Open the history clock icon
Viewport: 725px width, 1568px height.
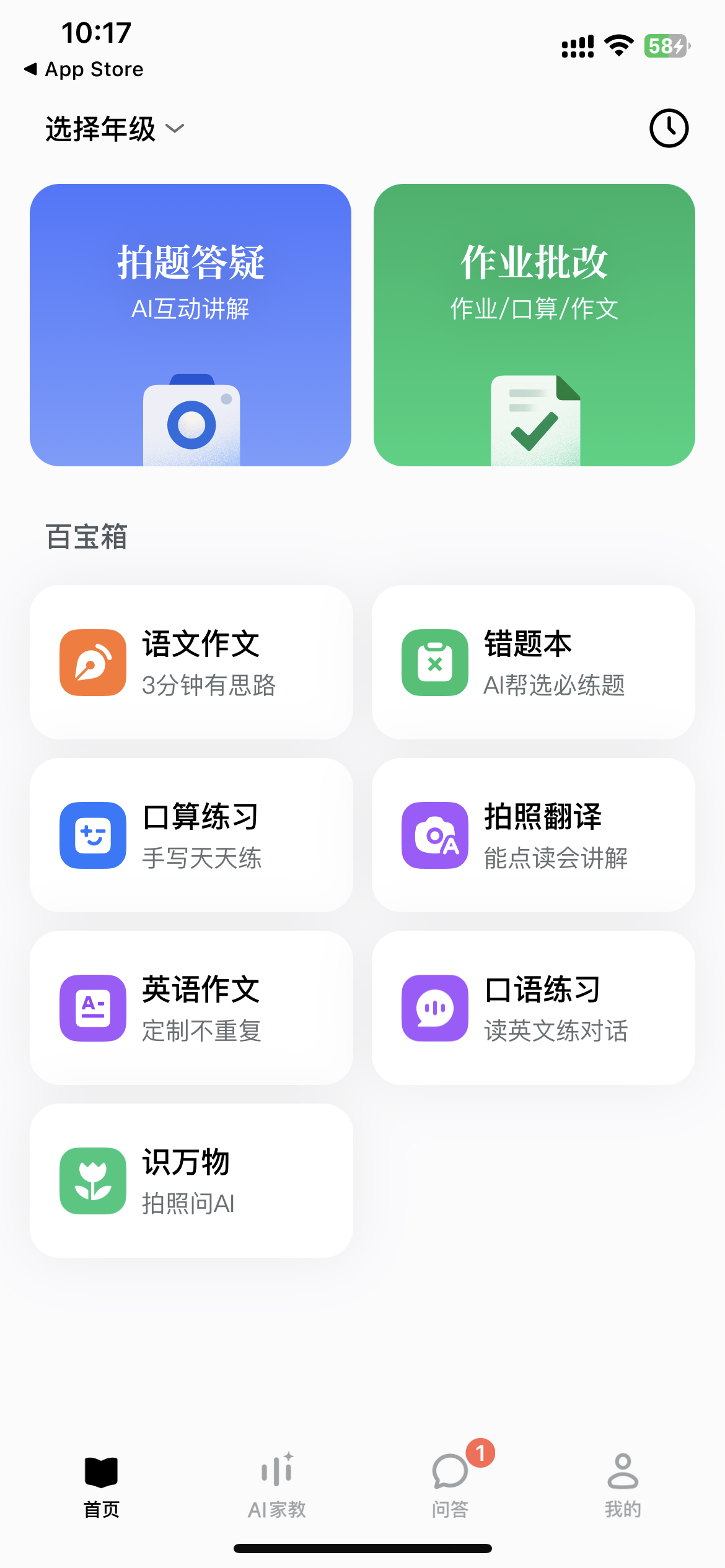coord(669,129)
